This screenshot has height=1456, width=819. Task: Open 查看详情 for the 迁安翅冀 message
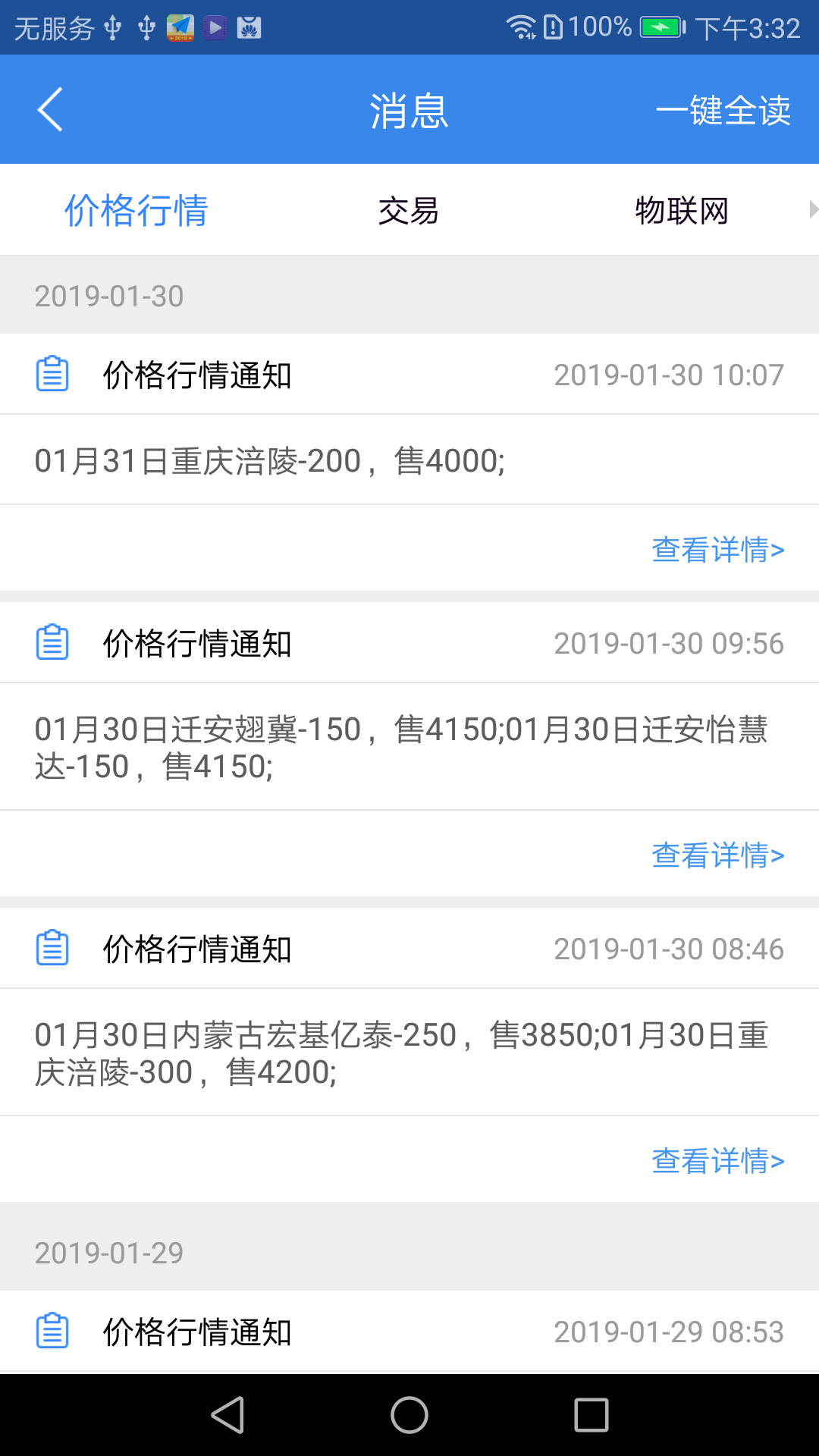(717, 855)
